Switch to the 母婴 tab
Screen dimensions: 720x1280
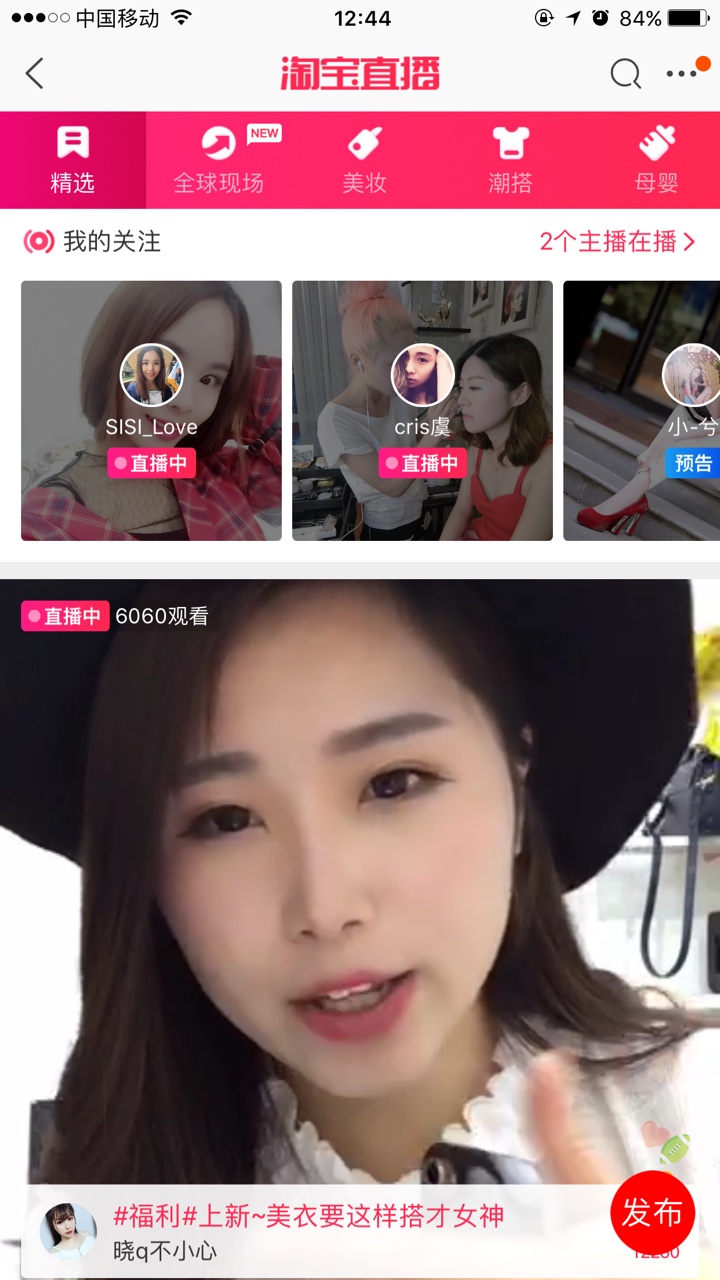(657, 160)
